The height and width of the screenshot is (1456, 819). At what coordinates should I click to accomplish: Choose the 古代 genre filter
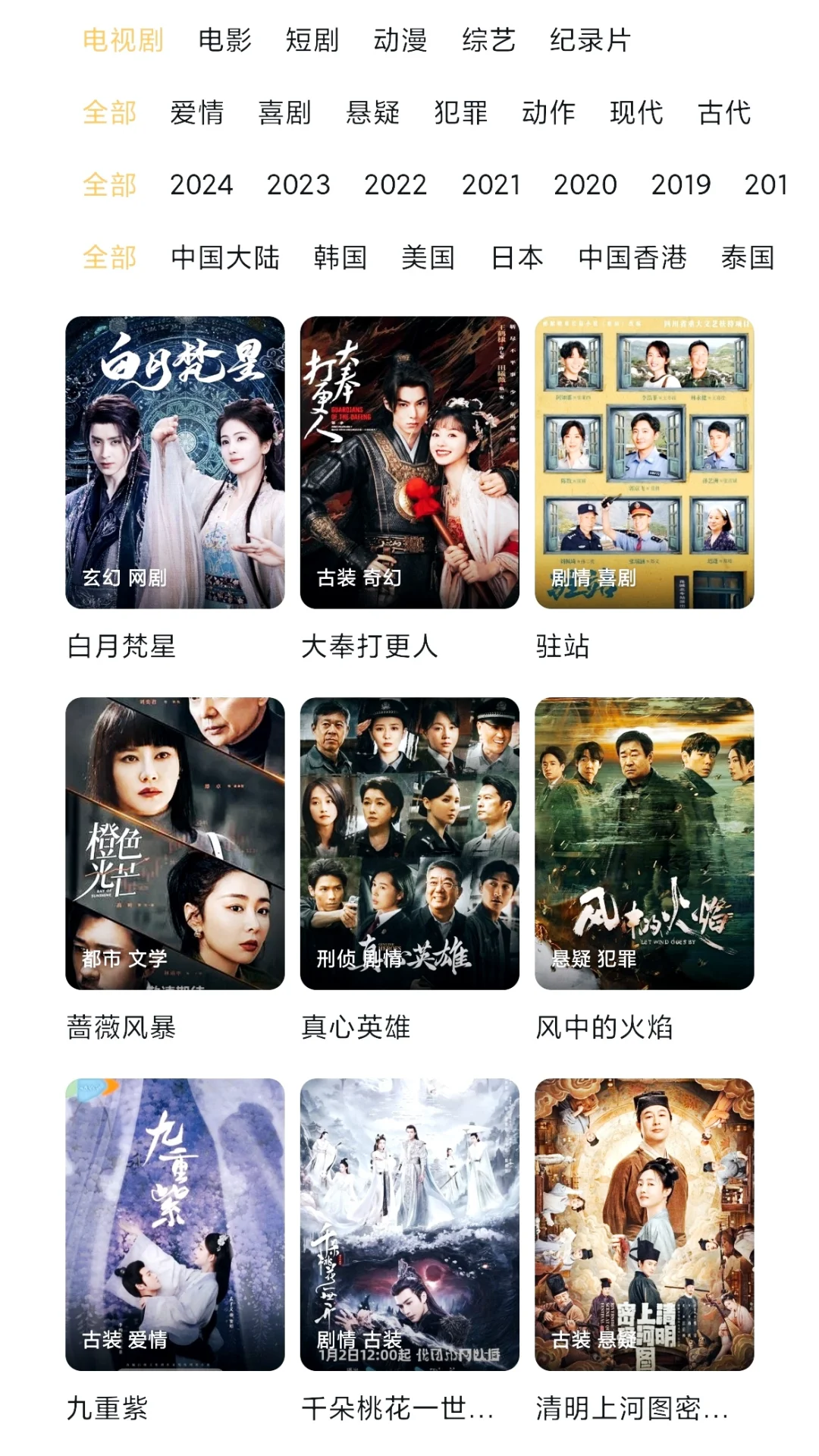(724, 113)
